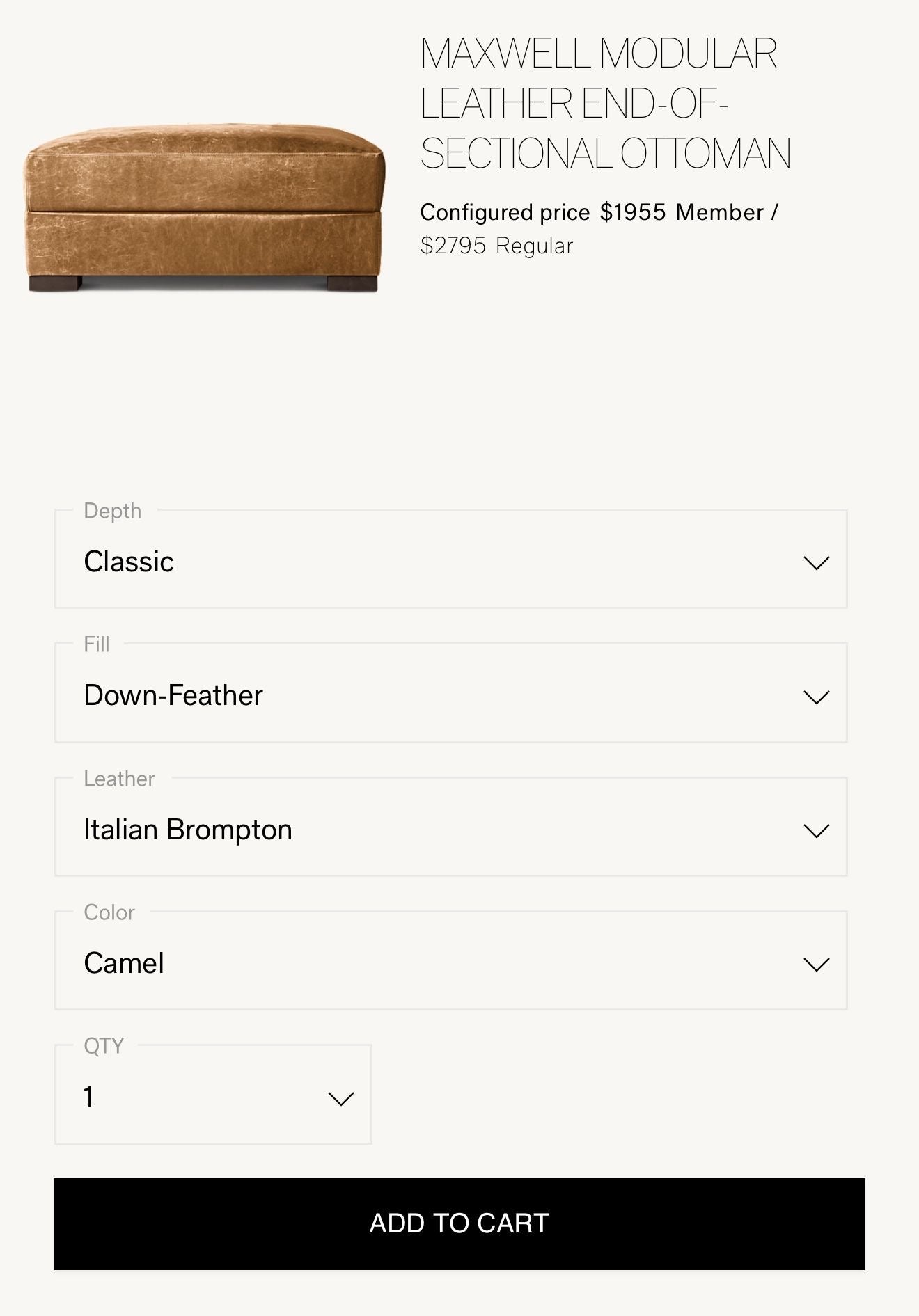Open the Depth dropdown showing Classic
Viewport: 919px width, 1316px height.
pos(450,561)
